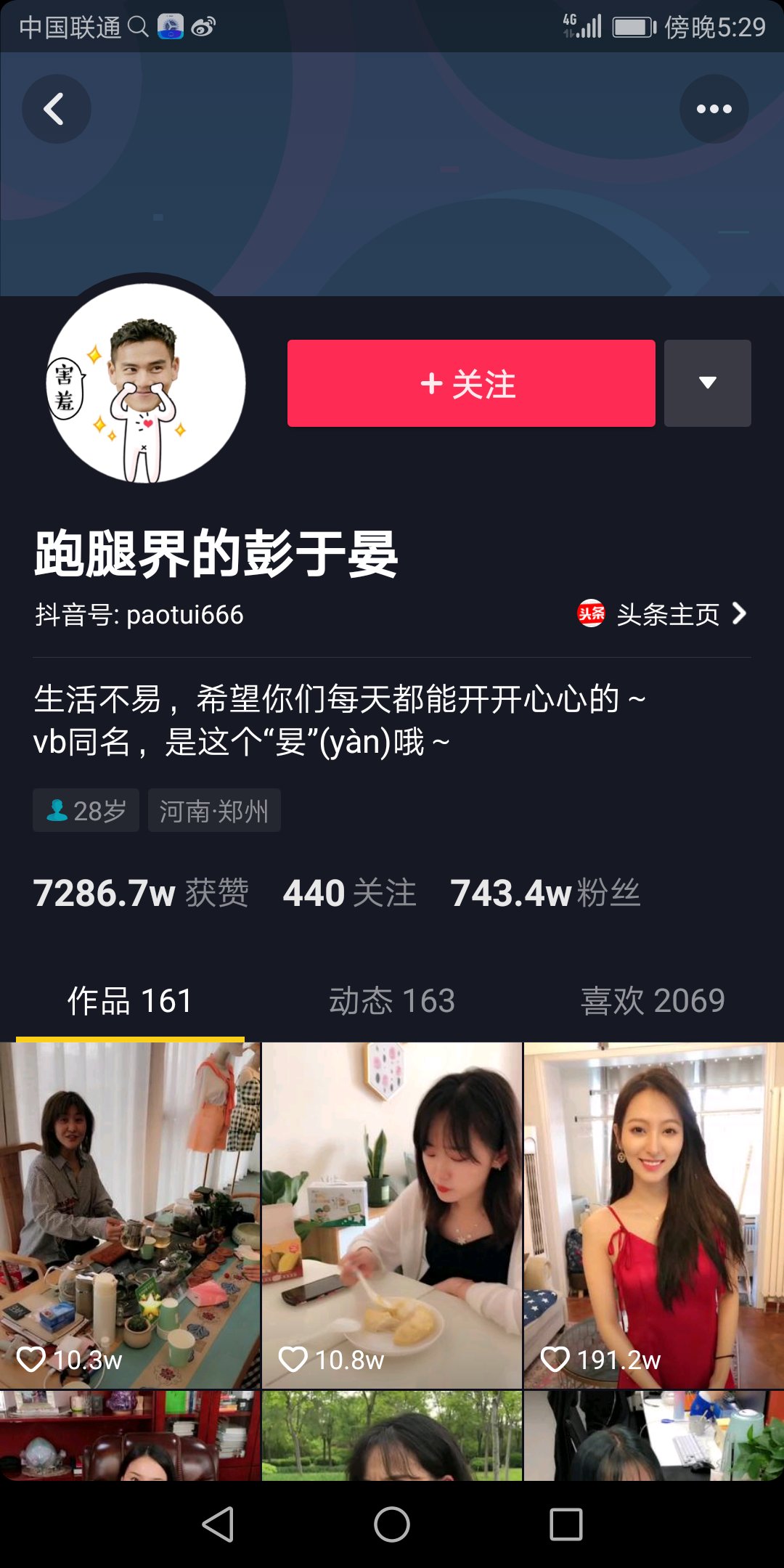784x1568 pixels.
Task: Click the 440 关注 following count
Action: point(350,893)
